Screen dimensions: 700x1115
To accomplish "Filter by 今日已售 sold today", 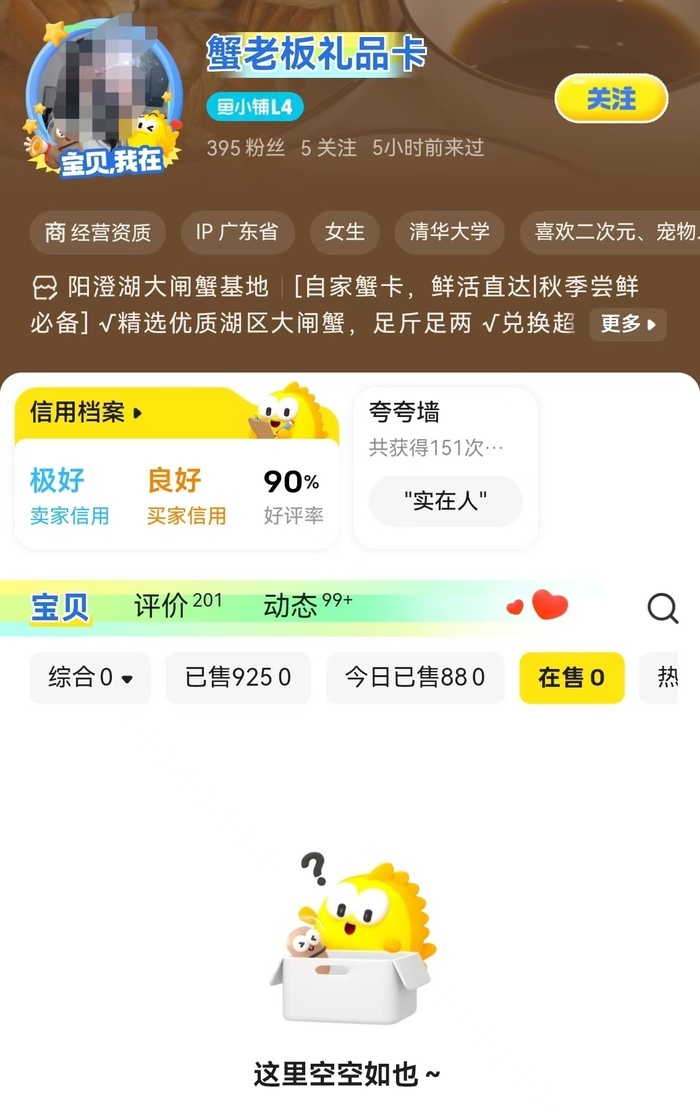I will [x=415, y=678].
